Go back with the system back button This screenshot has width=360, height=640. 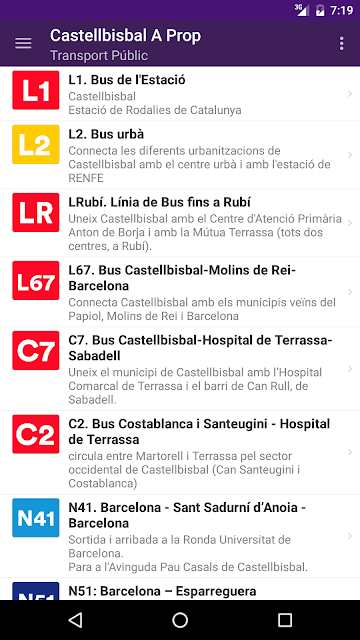75,620
